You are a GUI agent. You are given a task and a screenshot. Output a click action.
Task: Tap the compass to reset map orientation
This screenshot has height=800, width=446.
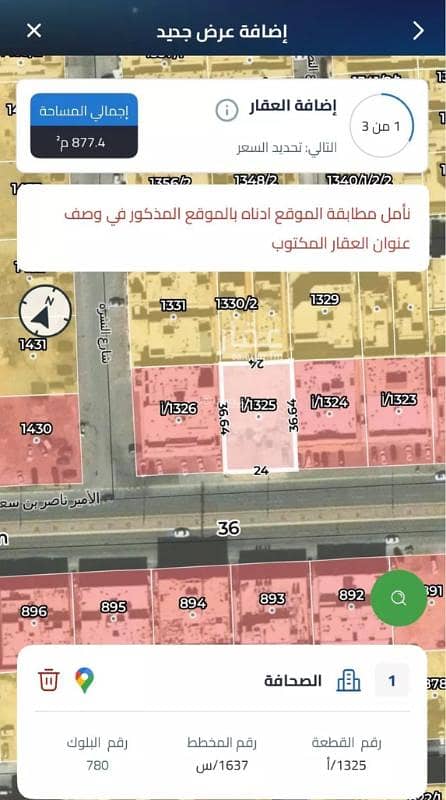coord(45,311)
